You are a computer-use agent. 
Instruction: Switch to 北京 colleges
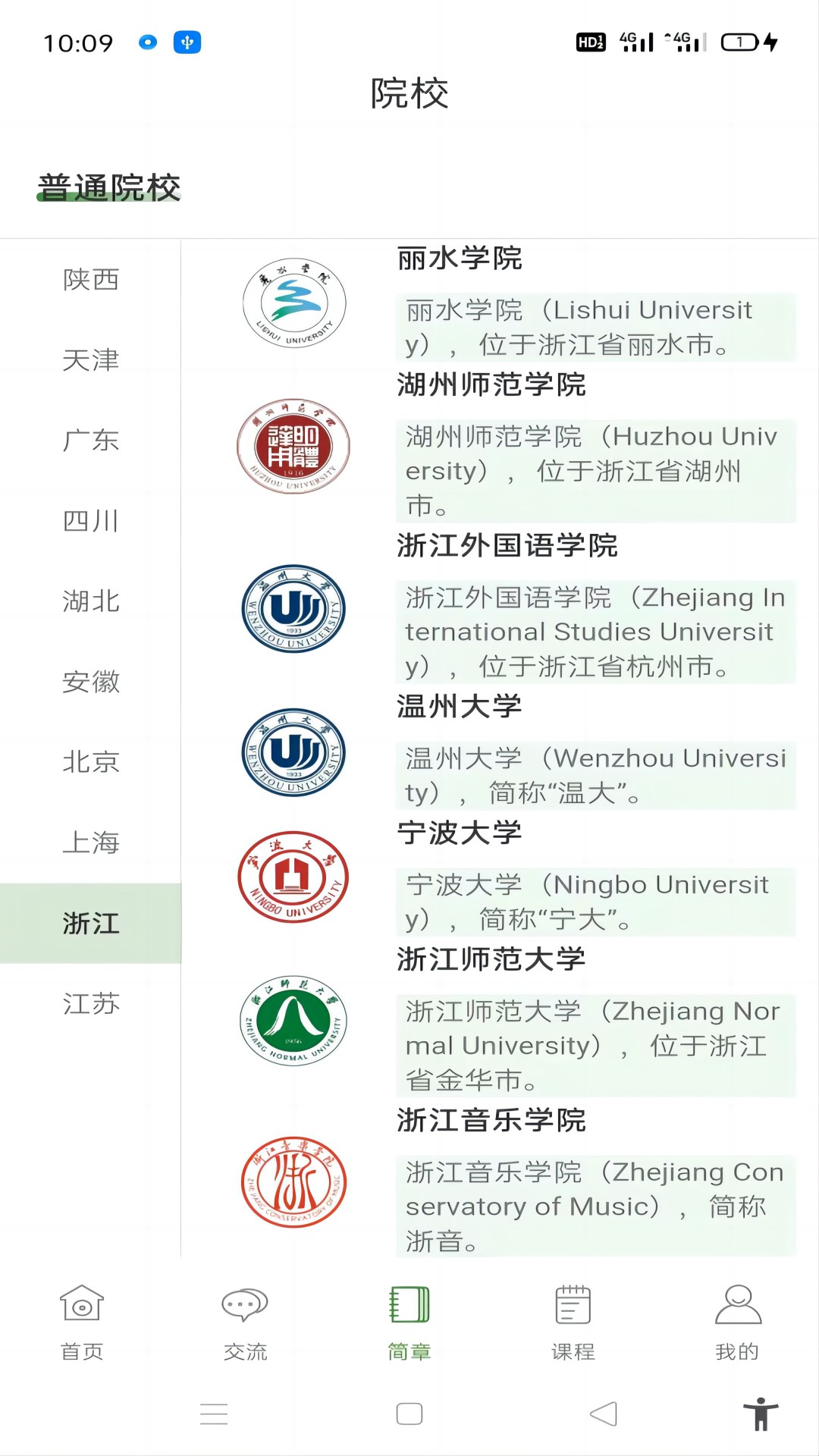click(x=90, y=762)
